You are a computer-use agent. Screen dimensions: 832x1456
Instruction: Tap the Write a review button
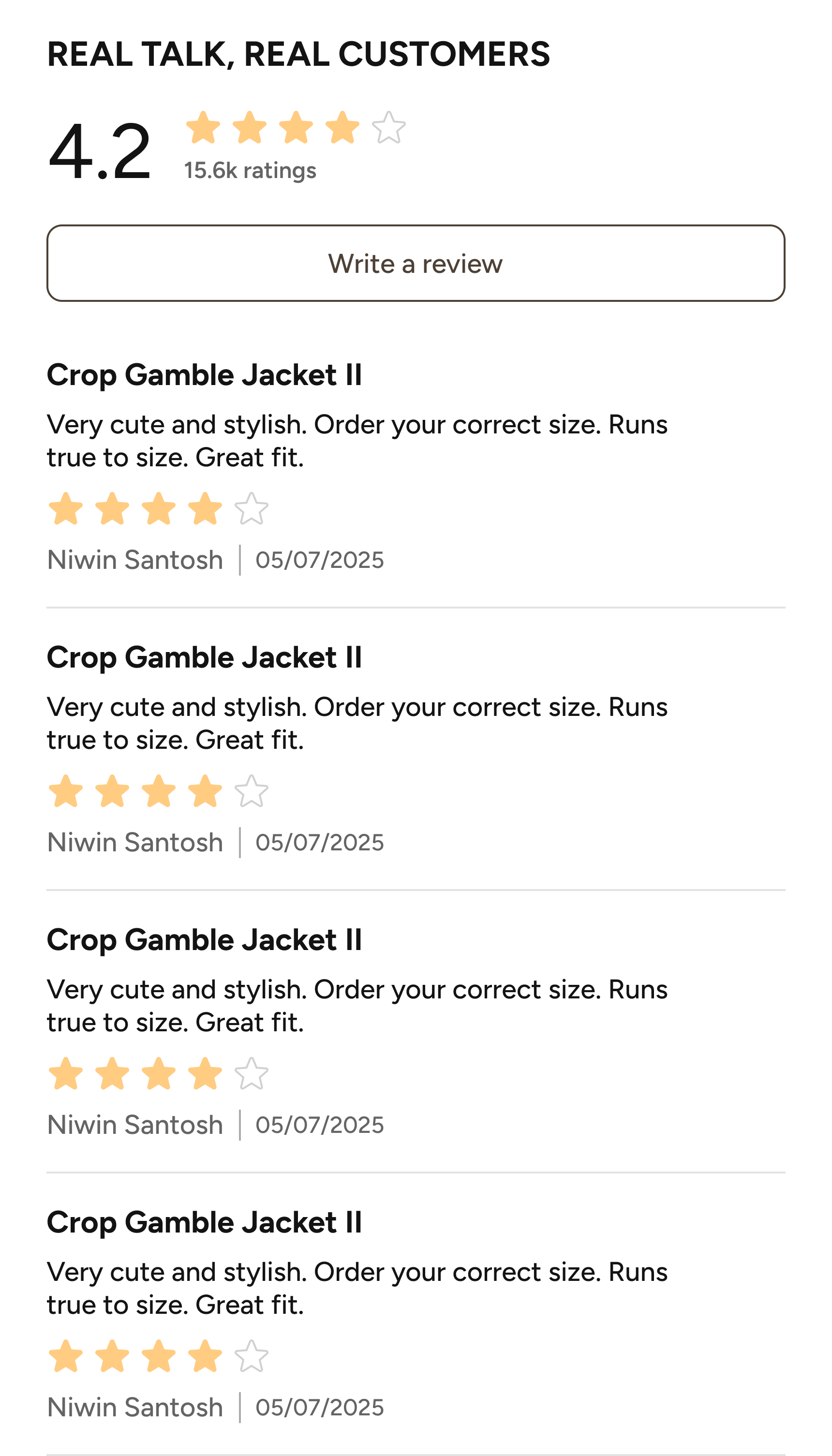coord(416,264)
